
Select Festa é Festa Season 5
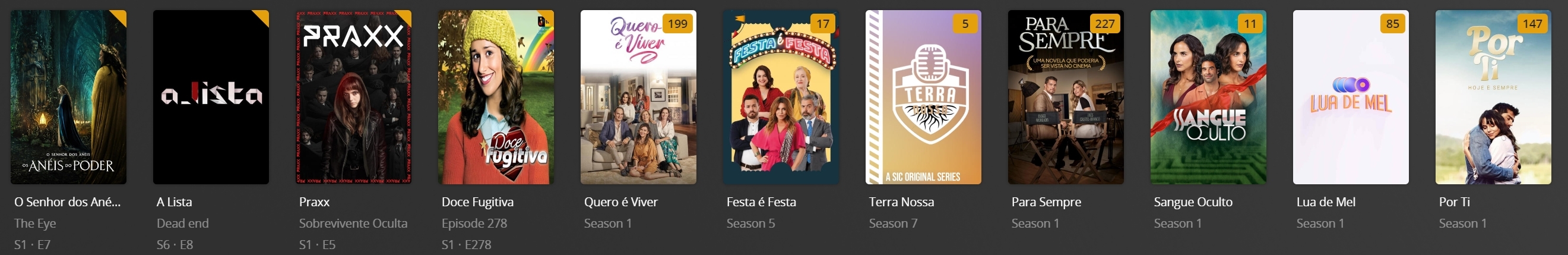(x=780, y=97)
